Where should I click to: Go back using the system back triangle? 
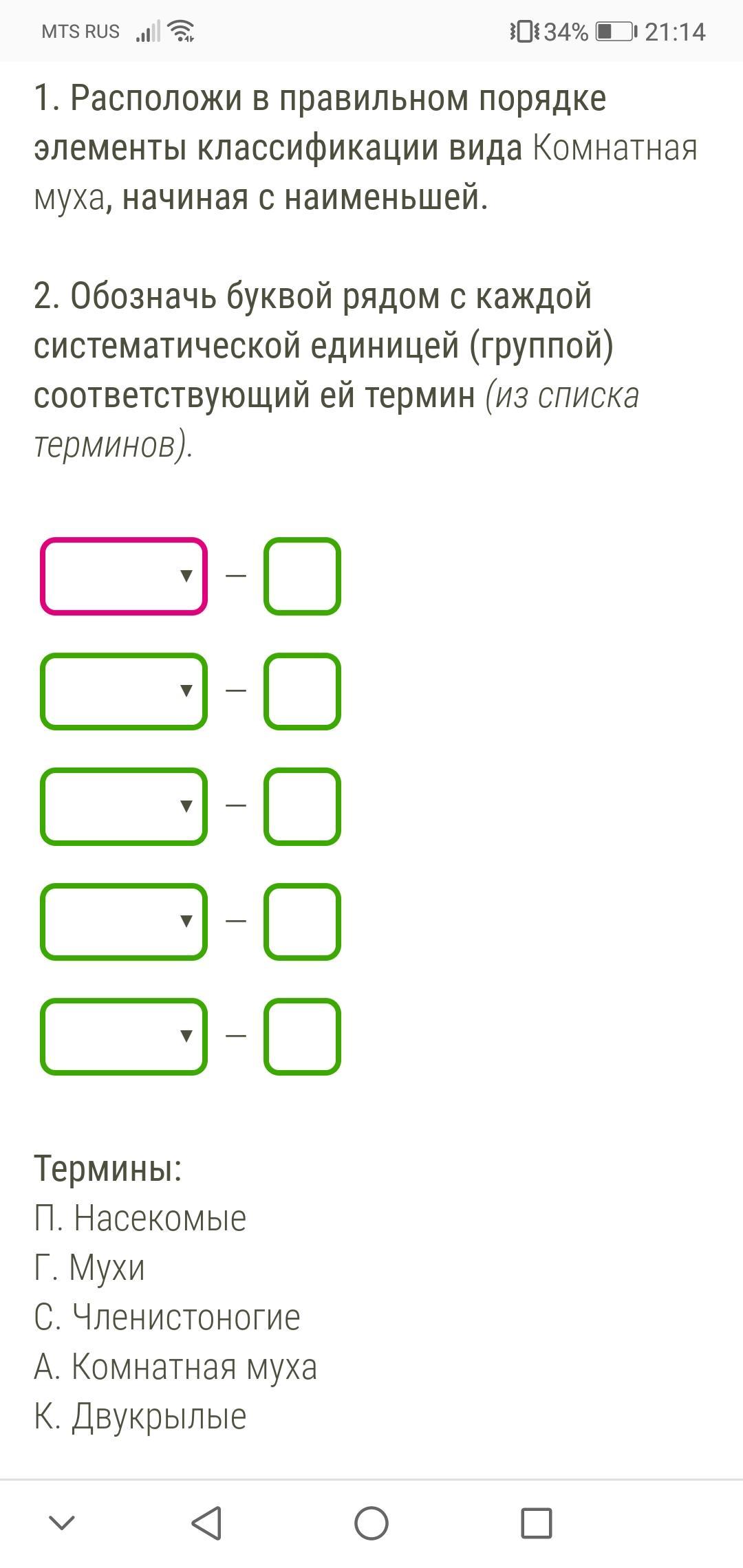tap(206, 1523)
